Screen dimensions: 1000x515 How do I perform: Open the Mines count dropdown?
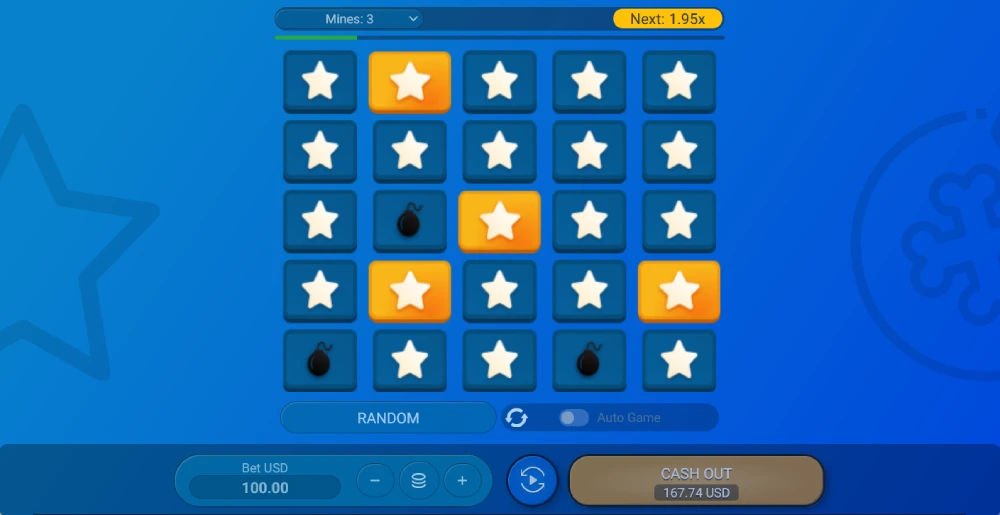(x=349, y=19)
